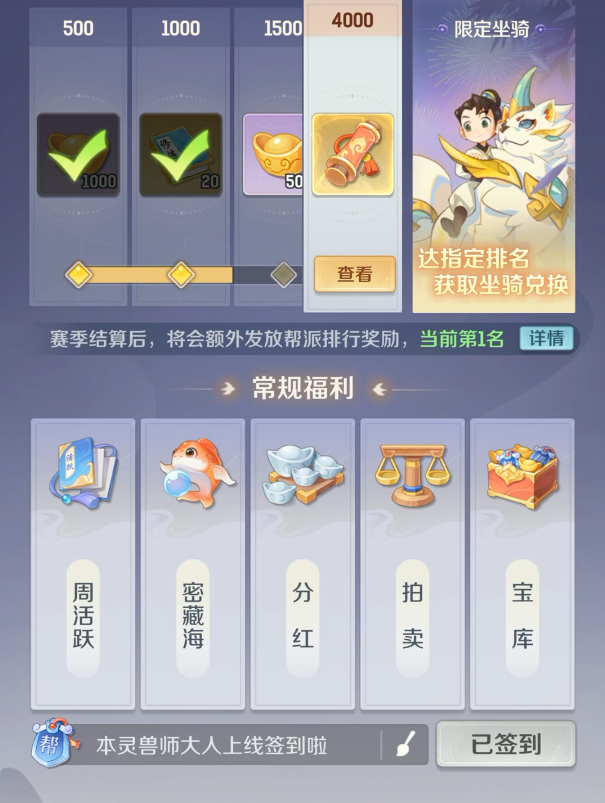Tap the 已签到 sign-in button
This screenshot has width=605, height=803.
click(505, 744)
